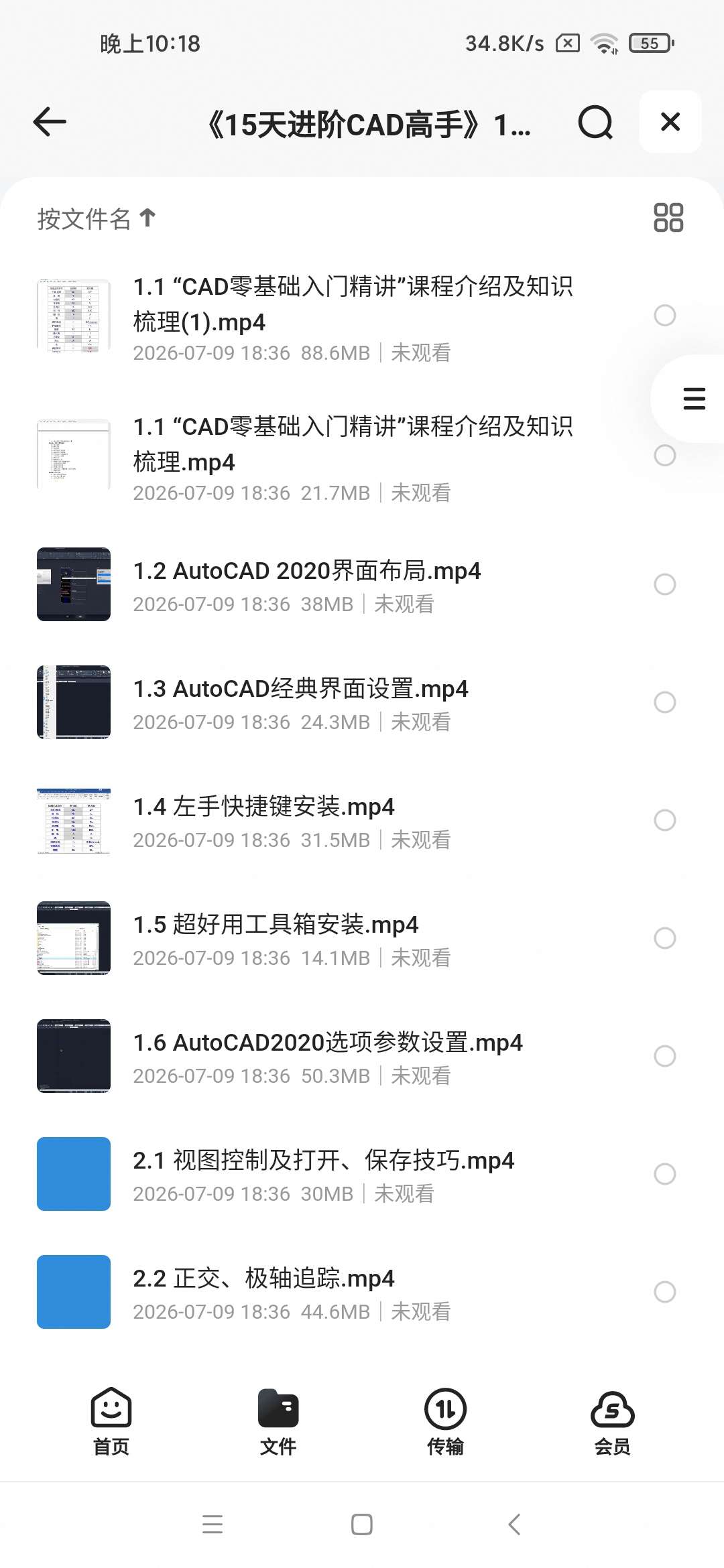Open the search magnifier icon
This screenshot has width=724, height=1568.
coord(595,122)
